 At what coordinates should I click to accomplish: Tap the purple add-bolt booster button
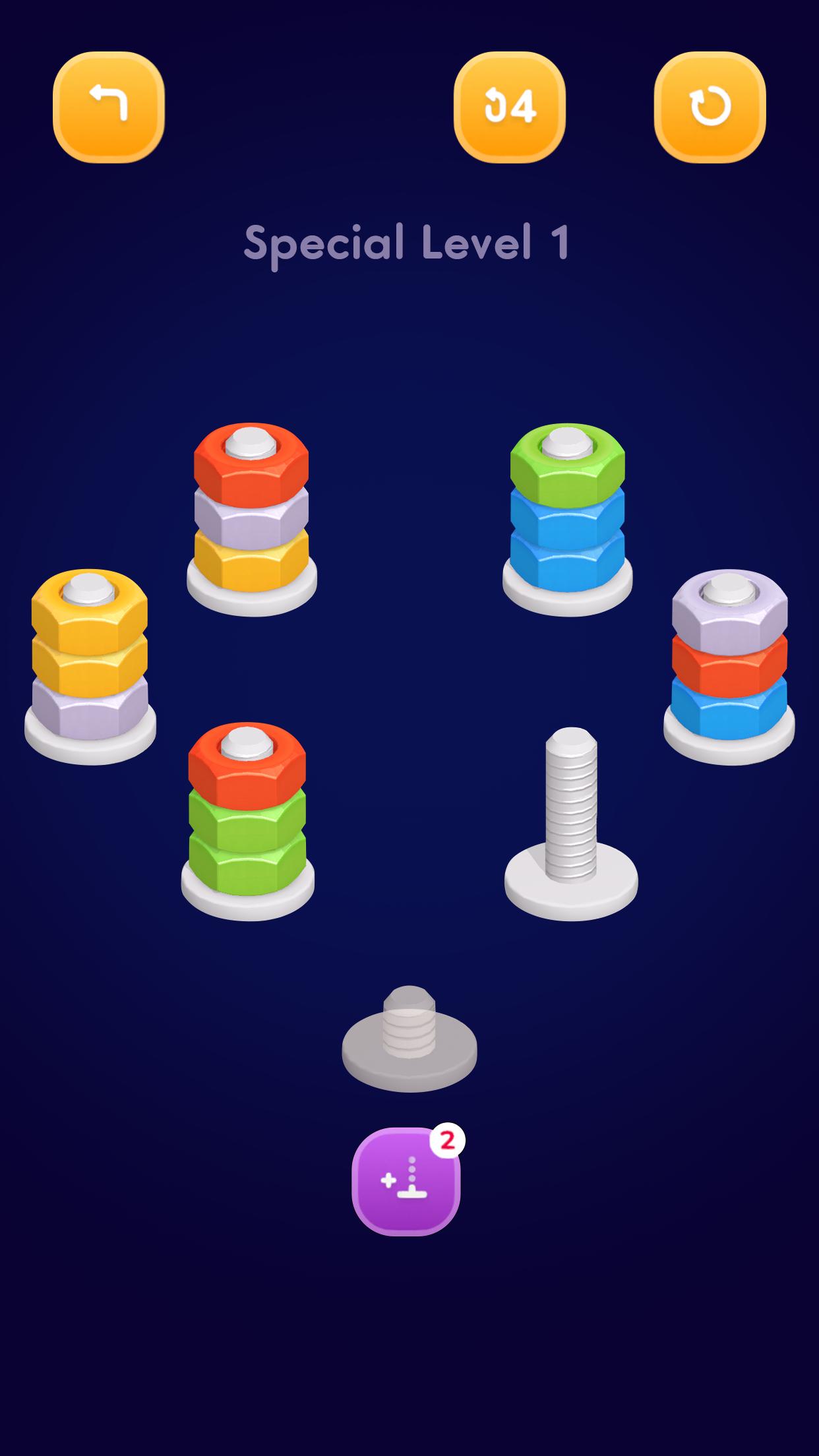(406, 1180)
